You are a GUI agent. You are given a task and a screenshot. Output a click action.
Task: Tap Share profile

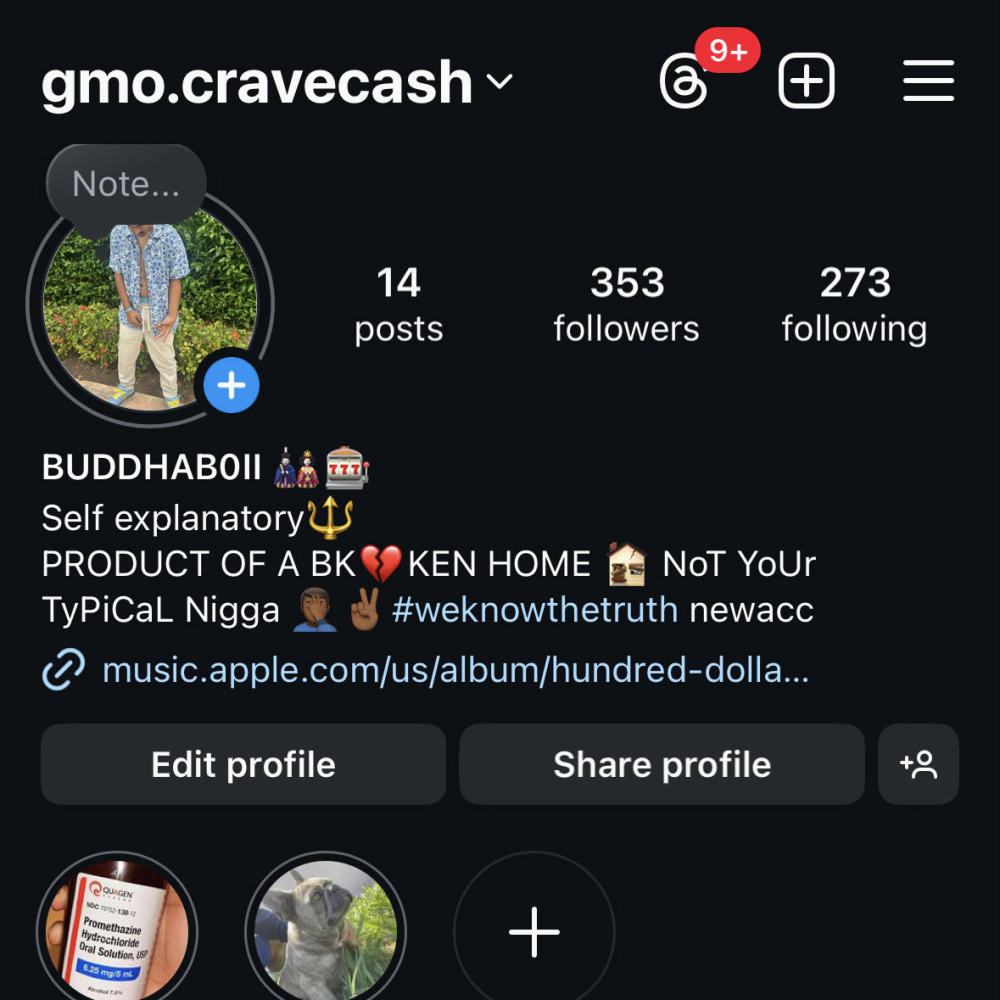point(662,765)
